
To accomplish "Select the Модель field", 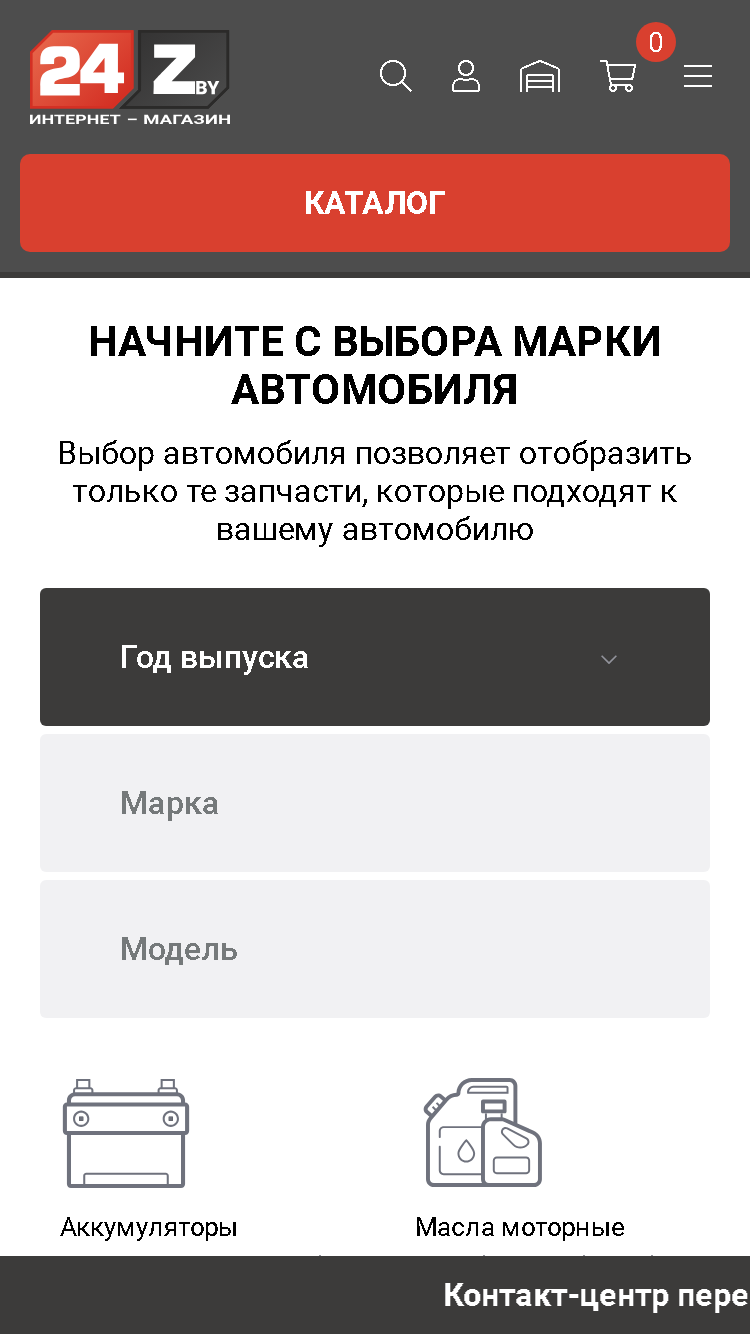I will [x=375, y=949].
